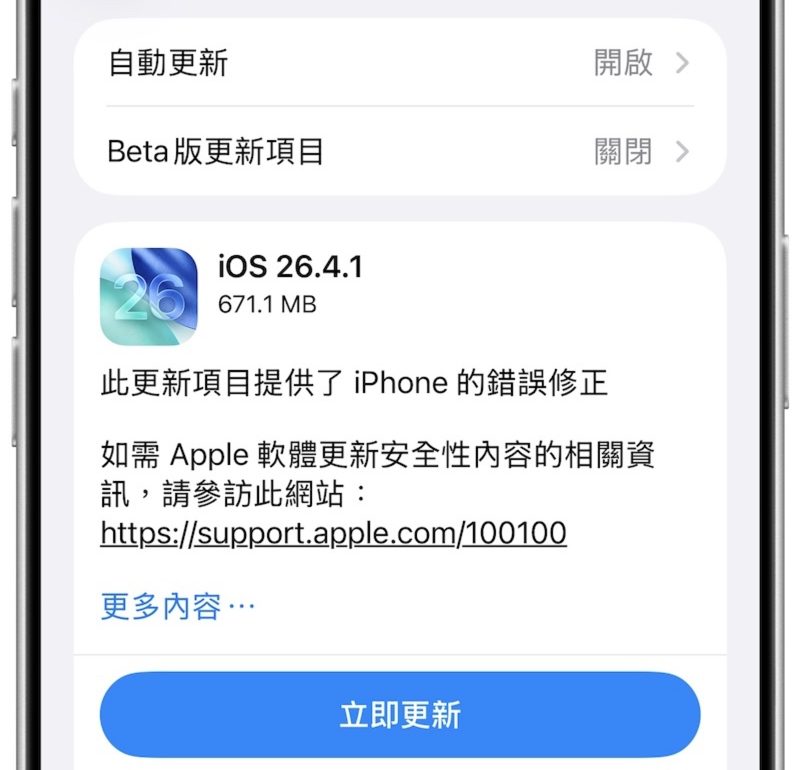Open the support.apple.com/100100 link
The width and height of the screenshot is (800, 770).
[x=333, y=533]
